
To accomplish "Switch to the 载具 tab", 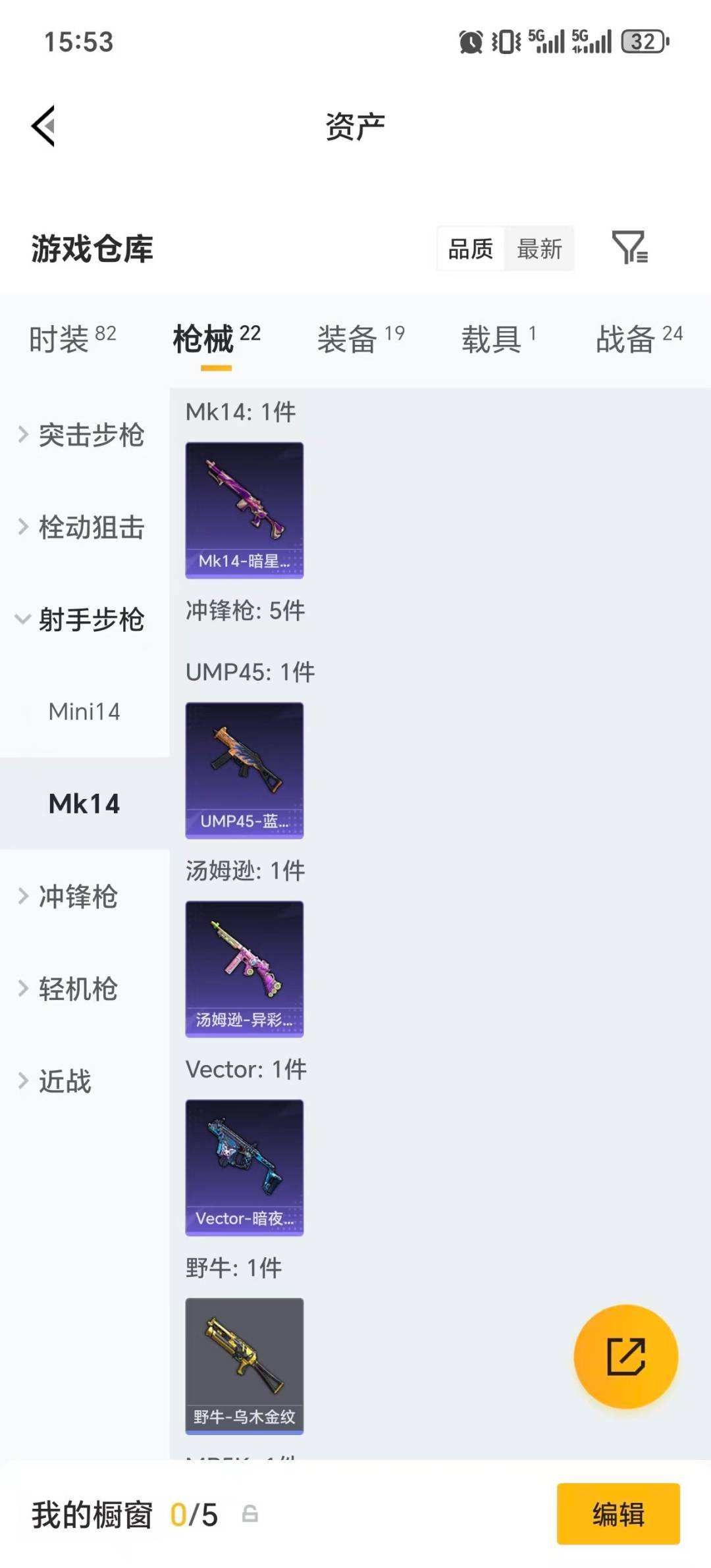I will click(x=498, y=338).
